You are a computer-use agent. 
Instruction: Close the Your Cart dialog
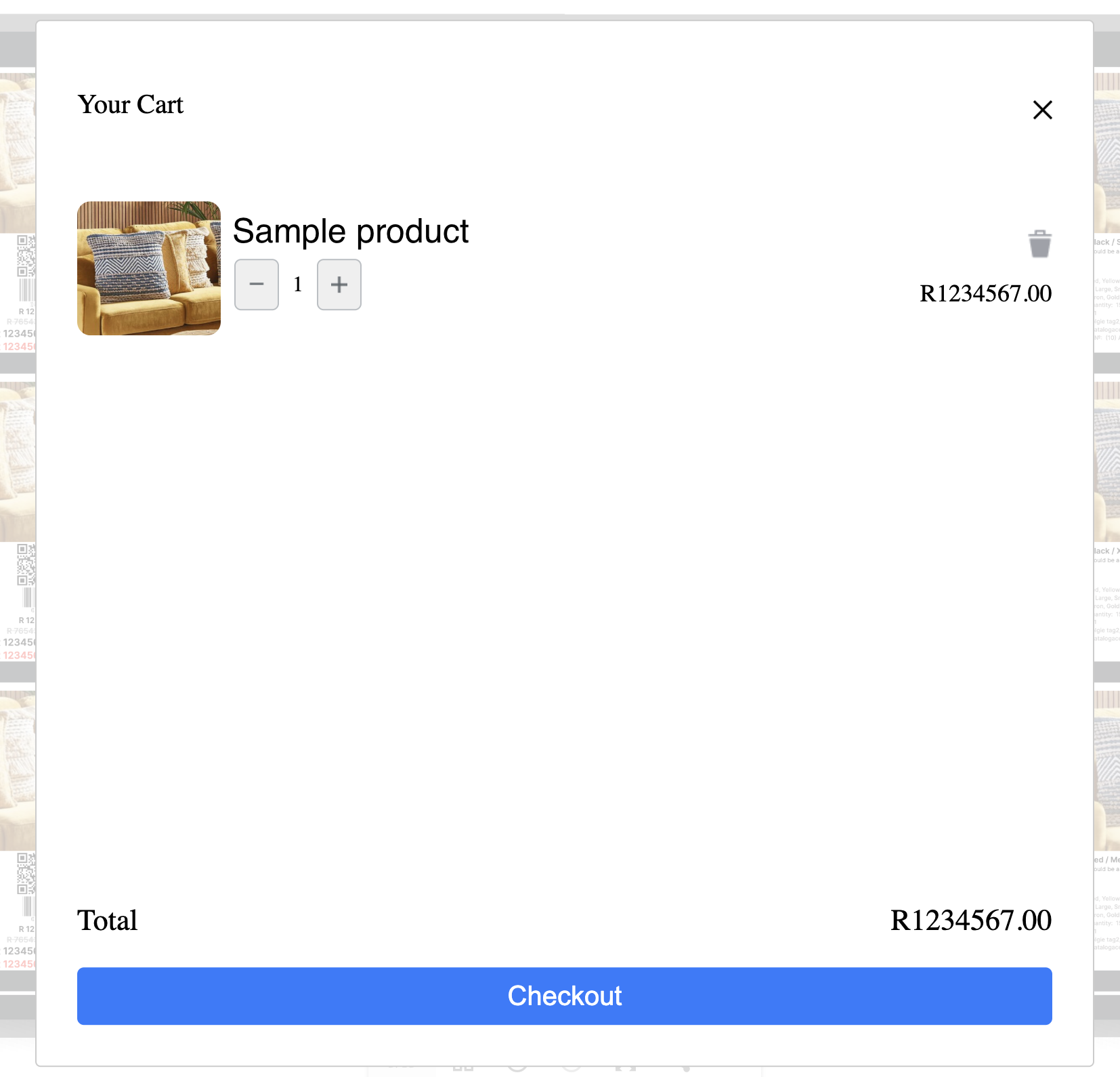[1042, 110]
